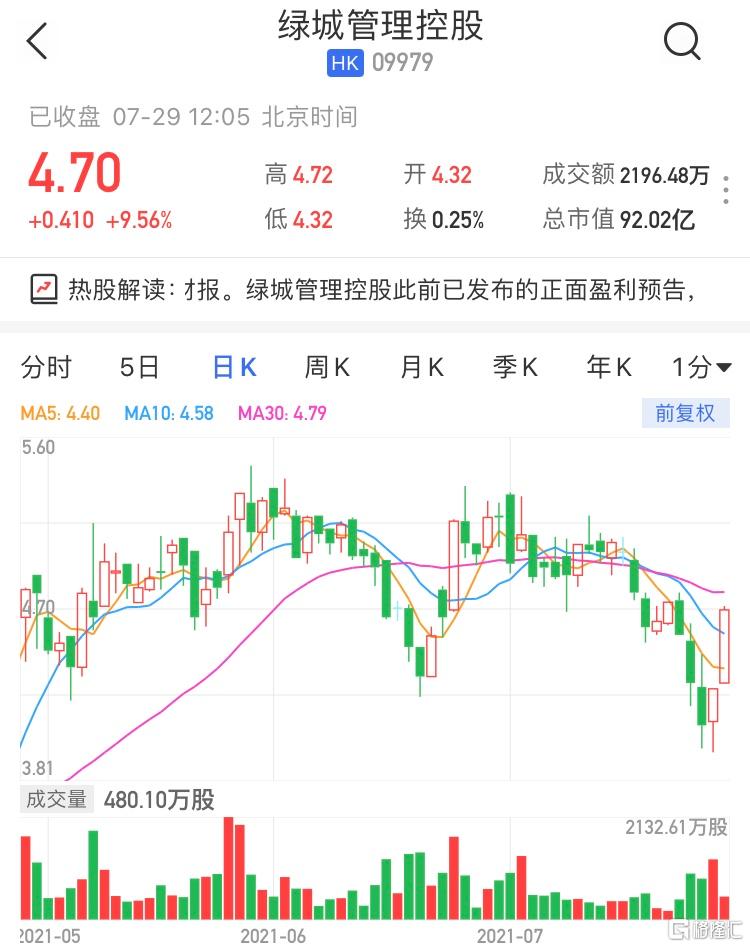Switch to the 年K chart tab
Screen dimensions: 750x947
coord(609,368)
